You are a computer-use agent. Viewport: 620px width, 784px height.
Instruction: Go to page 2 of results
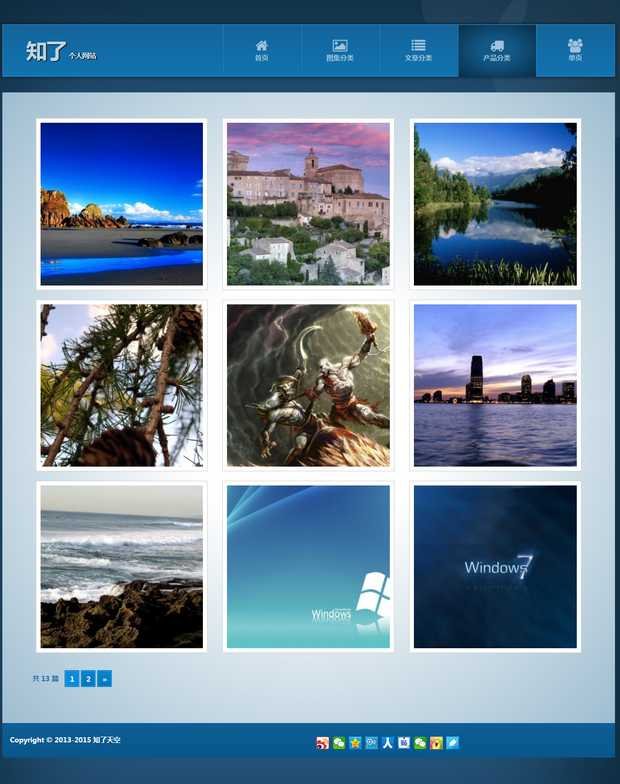coord(88,679)
